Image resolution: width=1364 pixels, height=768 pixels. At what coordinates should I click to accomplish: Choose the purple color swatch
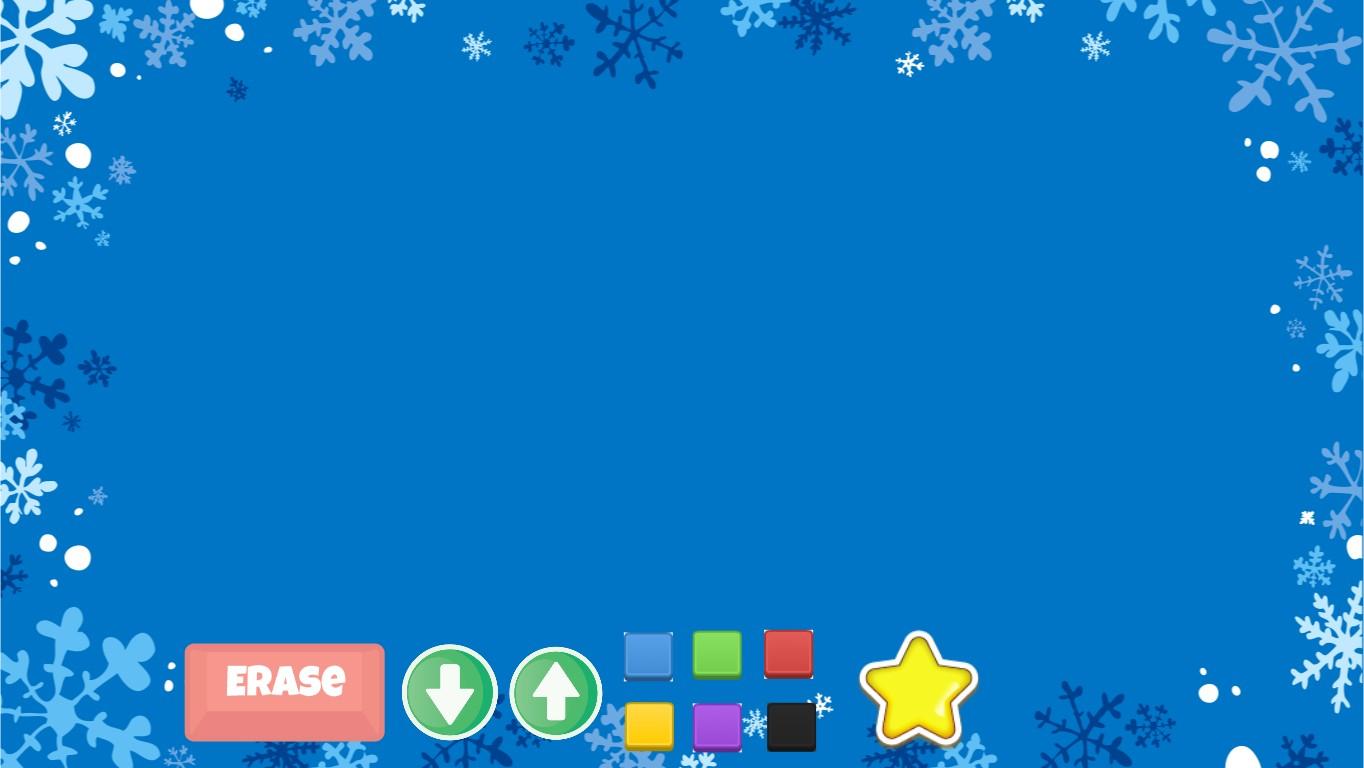click(717, 726)
